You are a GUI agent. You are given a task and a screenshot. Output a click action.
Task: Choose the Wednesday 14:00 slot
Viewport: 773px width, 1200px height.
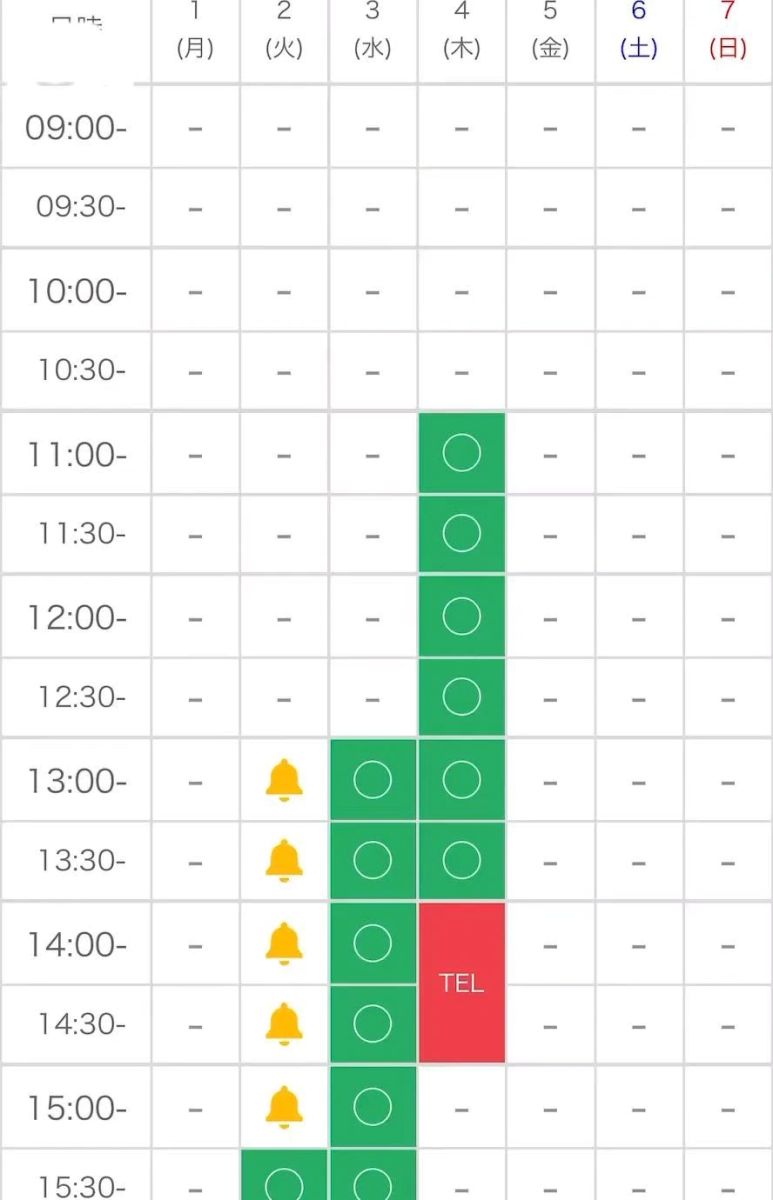point(372,943)
